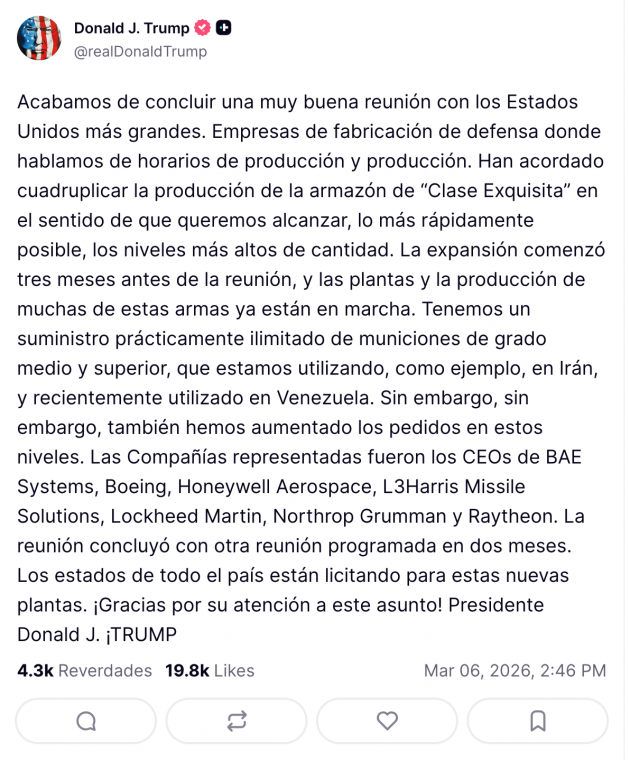Reply to this post
The height and width of the screenshot is (760, 630).
pyautogui.click(x=87, y=720)
